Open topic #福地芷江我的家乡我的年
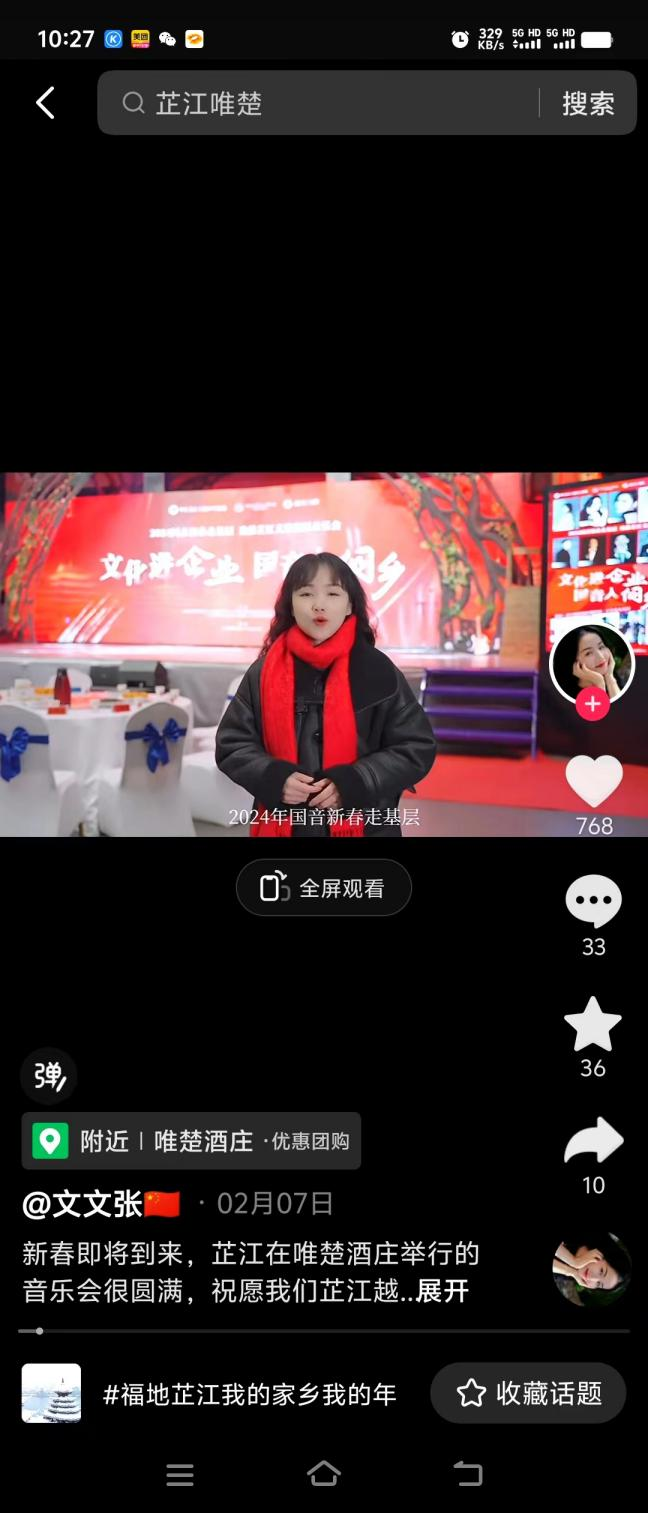This screenshot has width=648, height=1513. pos(249,1393)
